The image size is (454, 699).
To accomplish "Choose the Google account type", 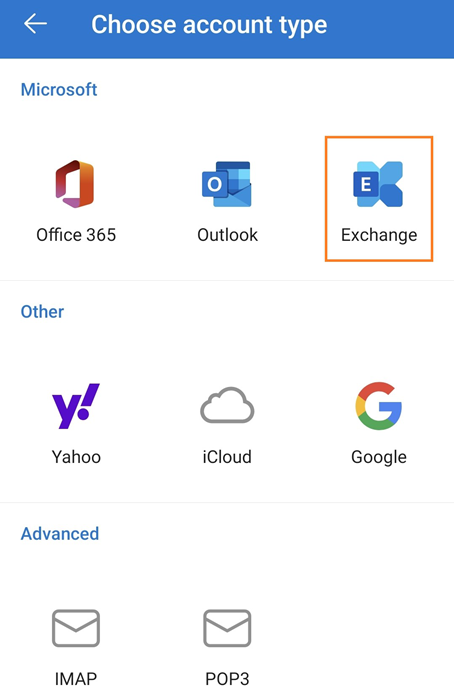I will pos(379,424).
